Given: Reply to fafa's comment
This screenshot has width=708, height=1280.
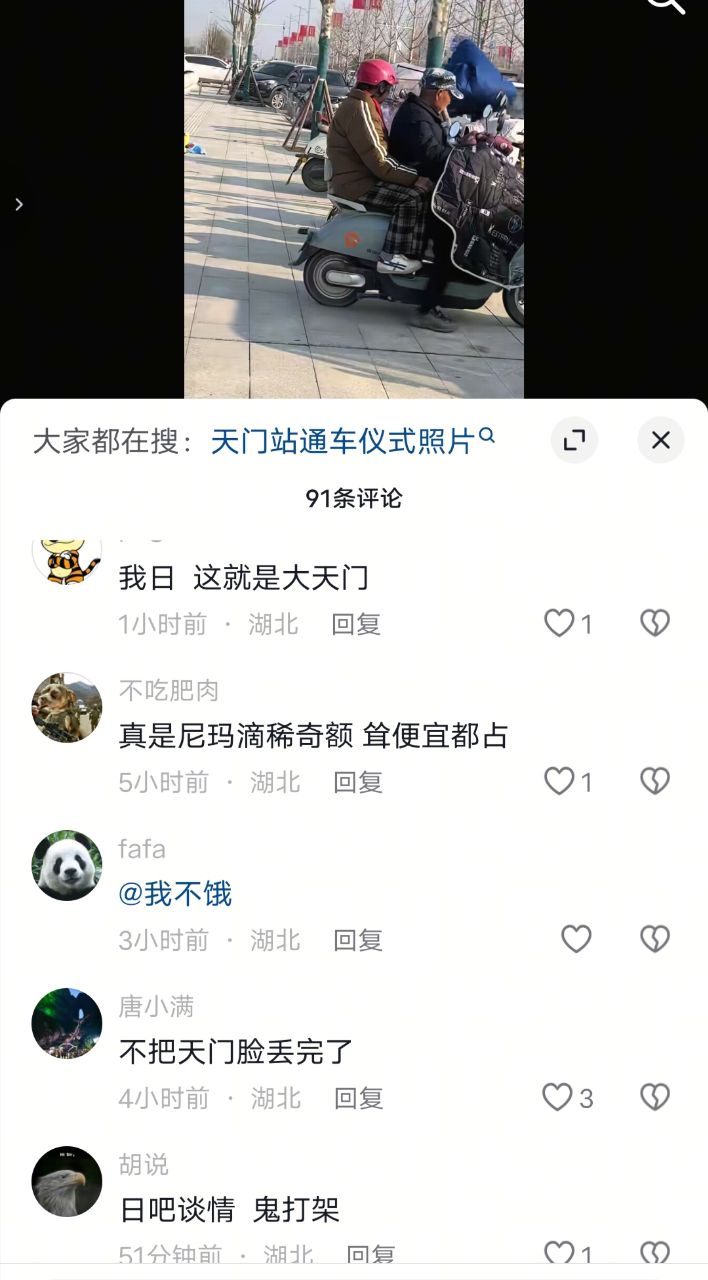Looking at the screenshot, I should pos(358,940).
